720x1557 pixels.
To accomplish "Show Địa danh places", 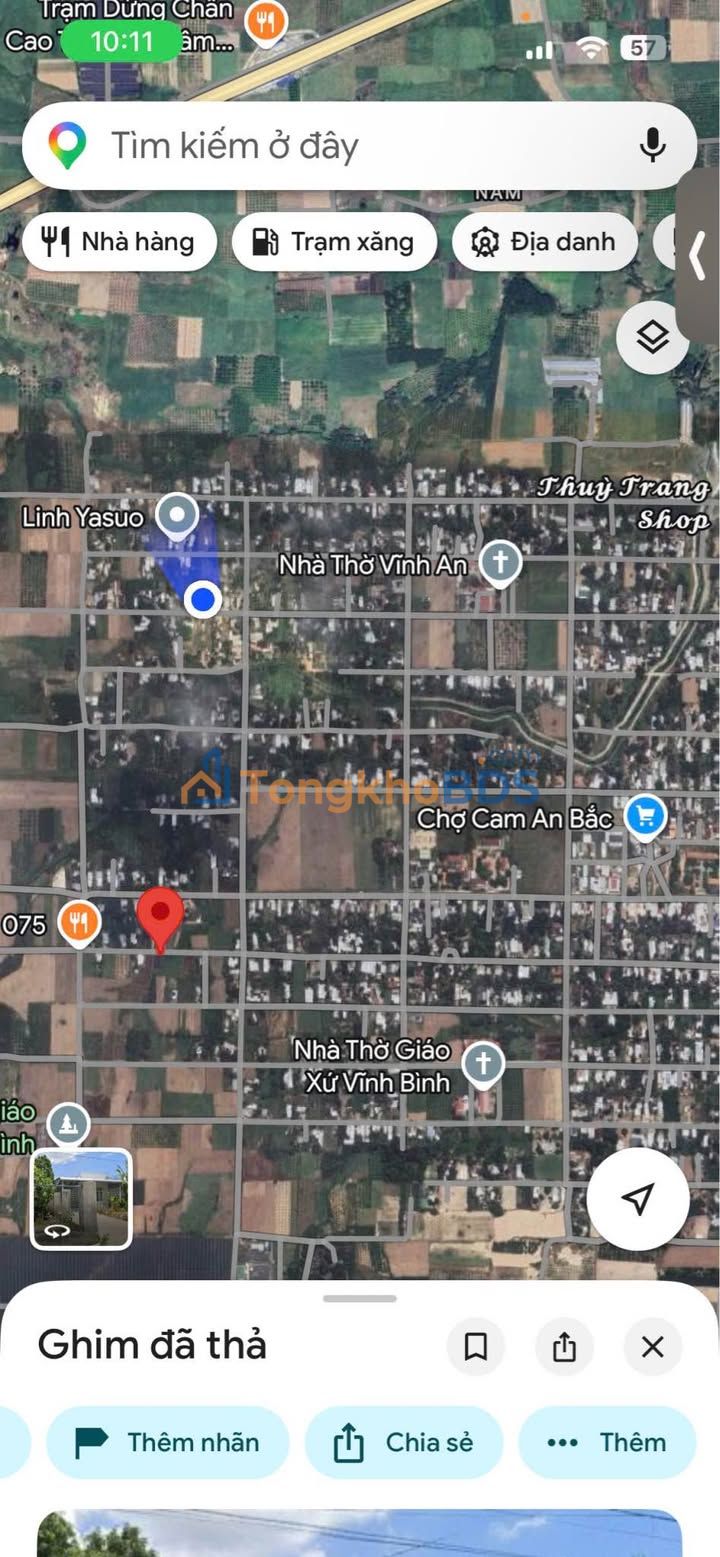I will [544, 242].
